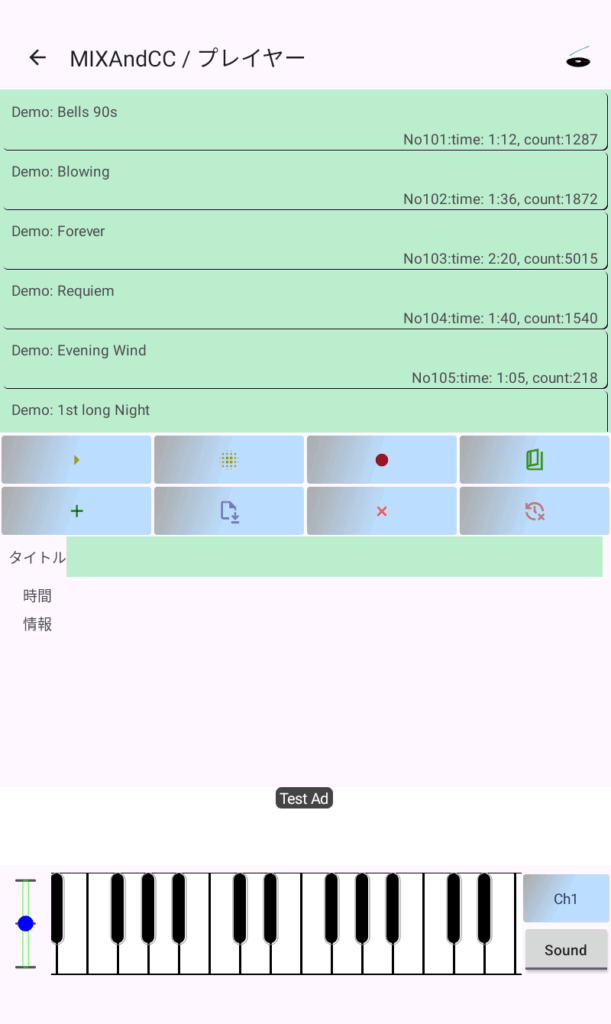
Task: Select Demo: Bells 90s song
Action: coord(304,121)
